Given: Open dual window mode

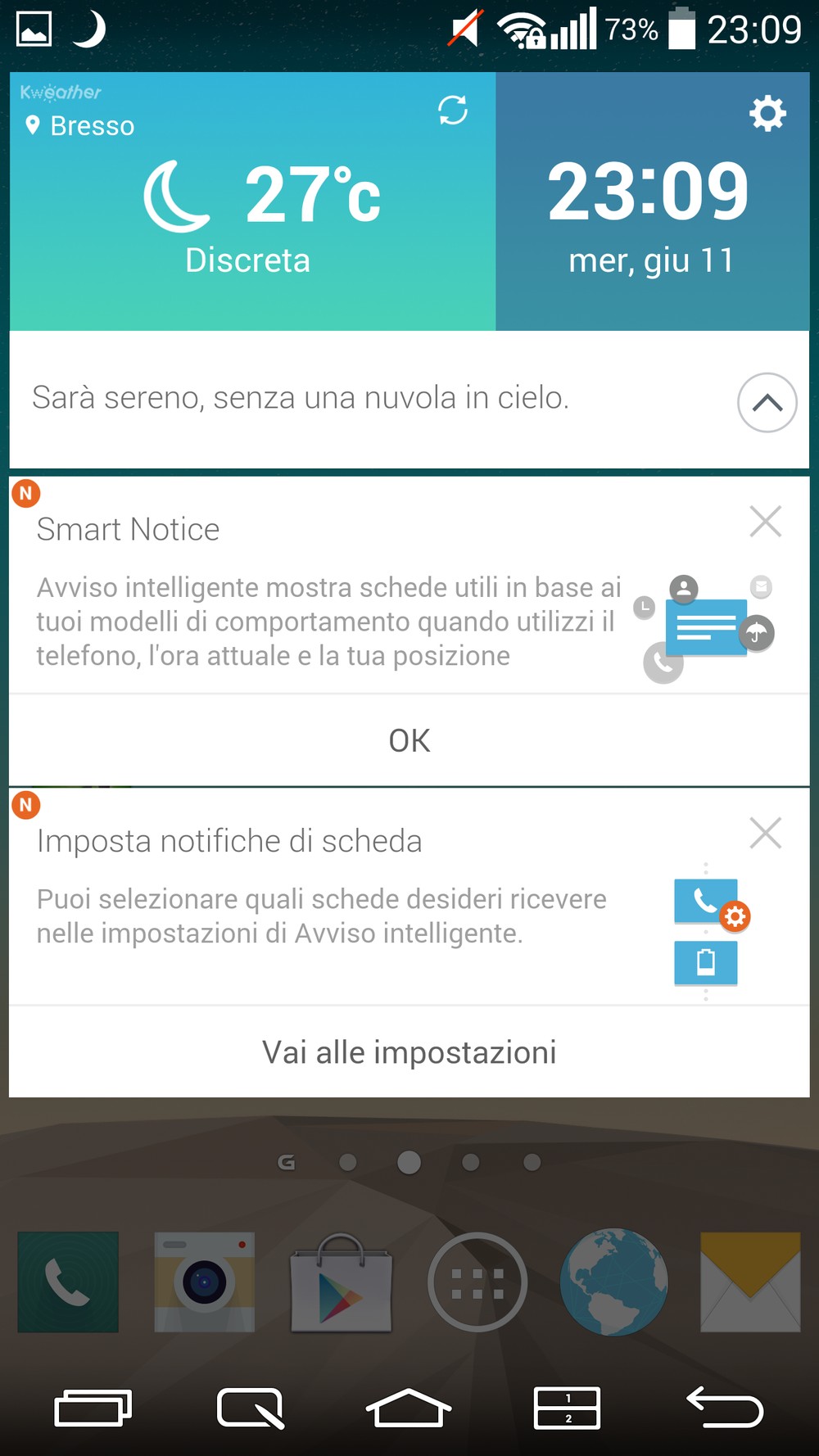Looking at the screenshot, I should [567, 1409].
